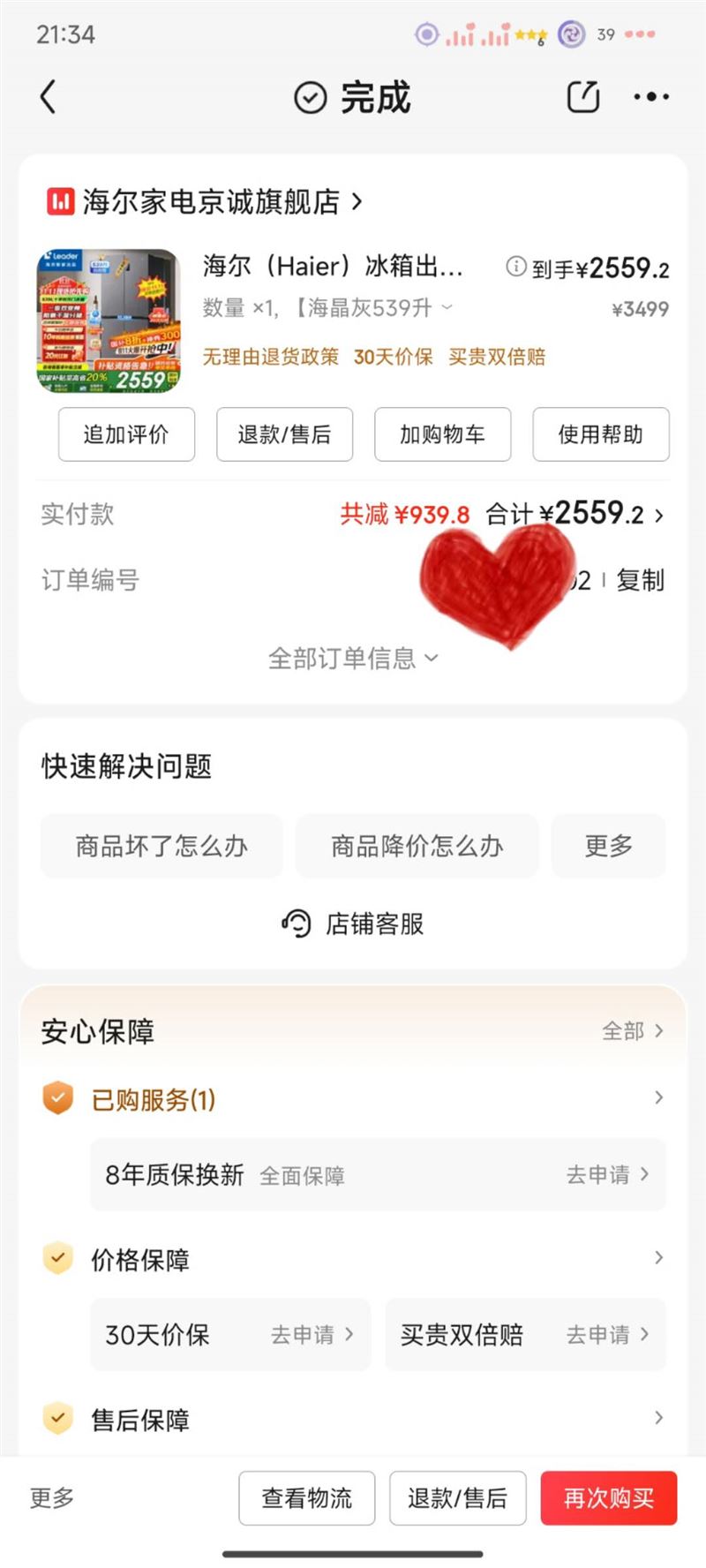The height and width of the screenshot is (1568, 706).
Task: Tap 查看物流 to track the delivery
Action: [x=306, y=1498]
